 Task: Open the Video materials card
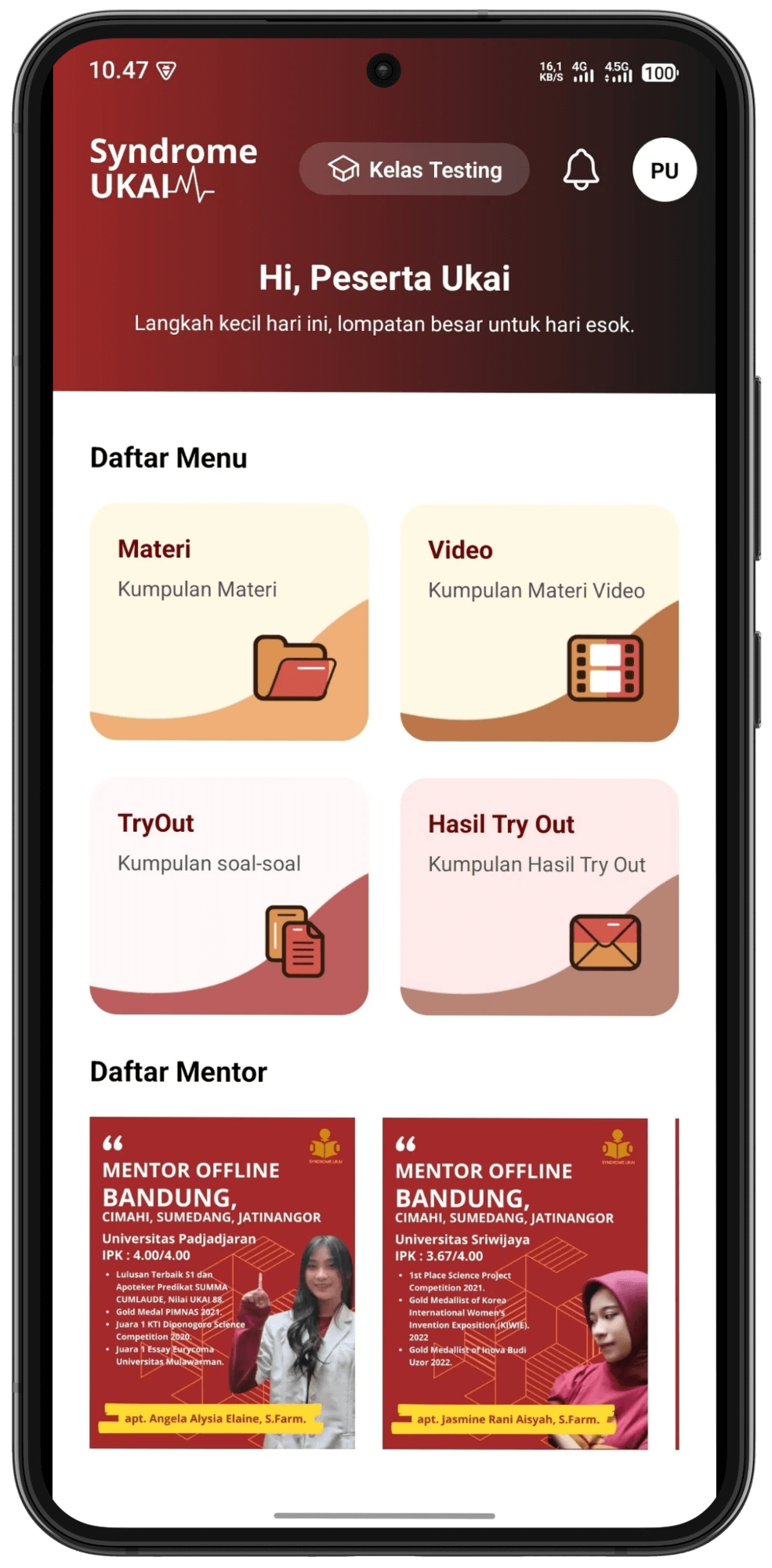(539, 622)
